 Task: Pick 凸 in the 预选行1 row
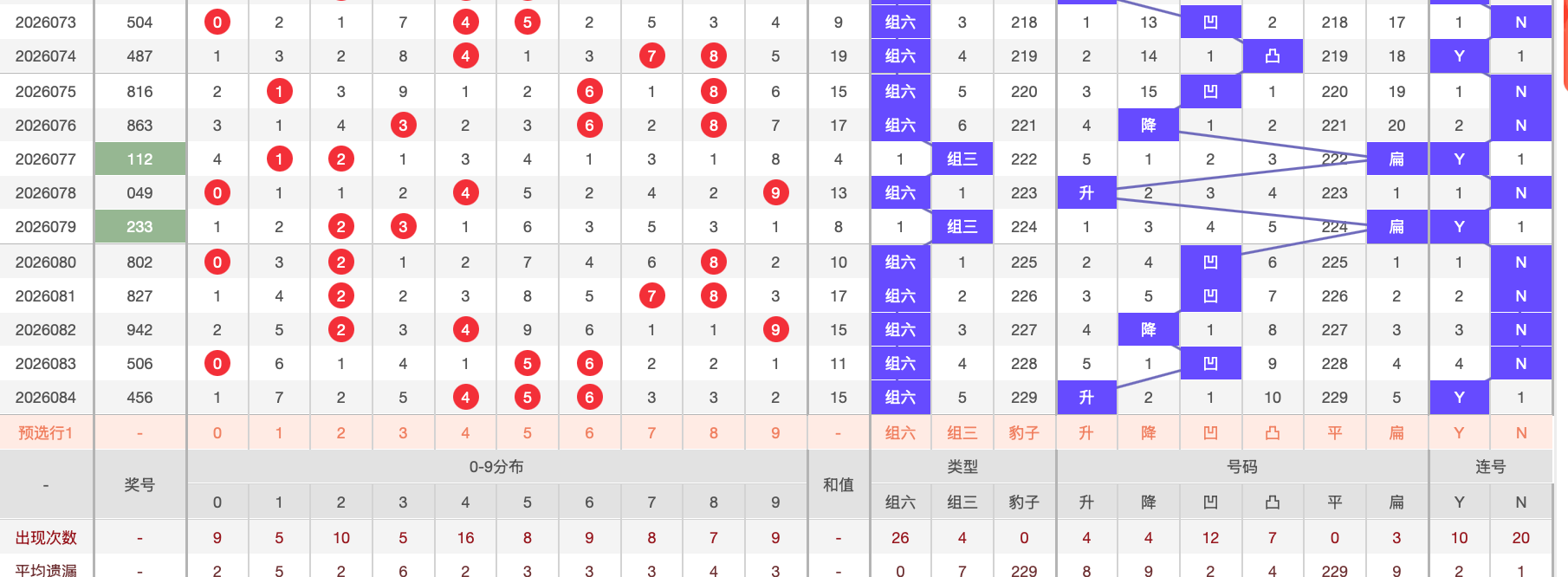click(x=1273, y=432)
